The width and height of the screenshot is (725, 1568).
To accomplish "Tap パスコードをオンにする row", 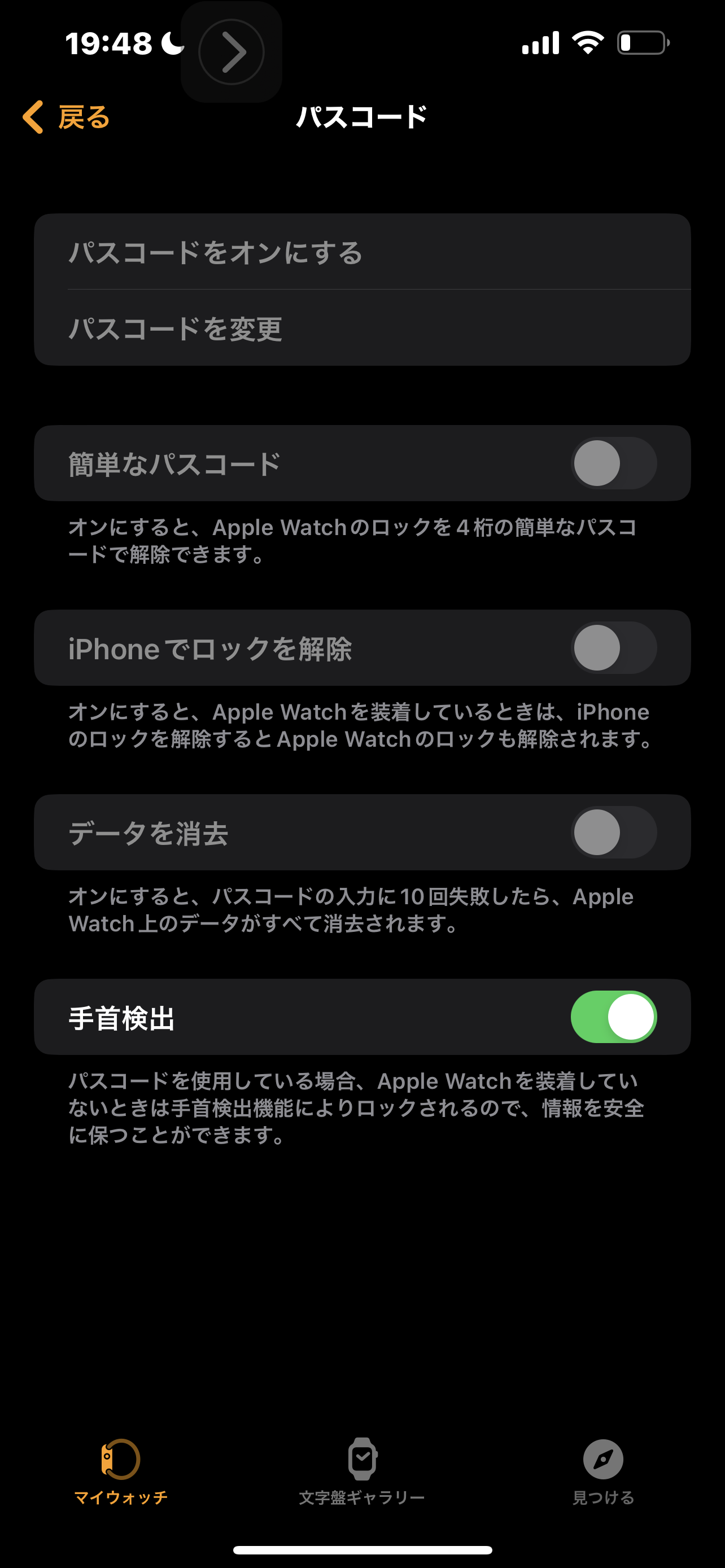I will tap(361, 252).
